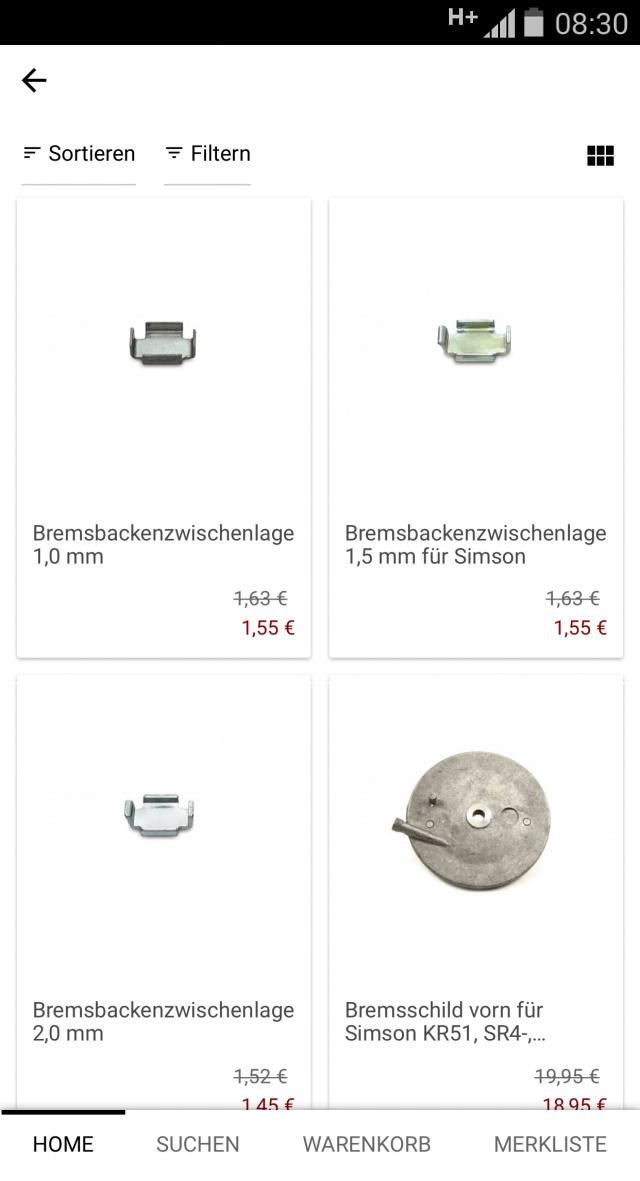Open Bremsbackenzwischenlage 1,5 mm für Simson

coord(476,427)
